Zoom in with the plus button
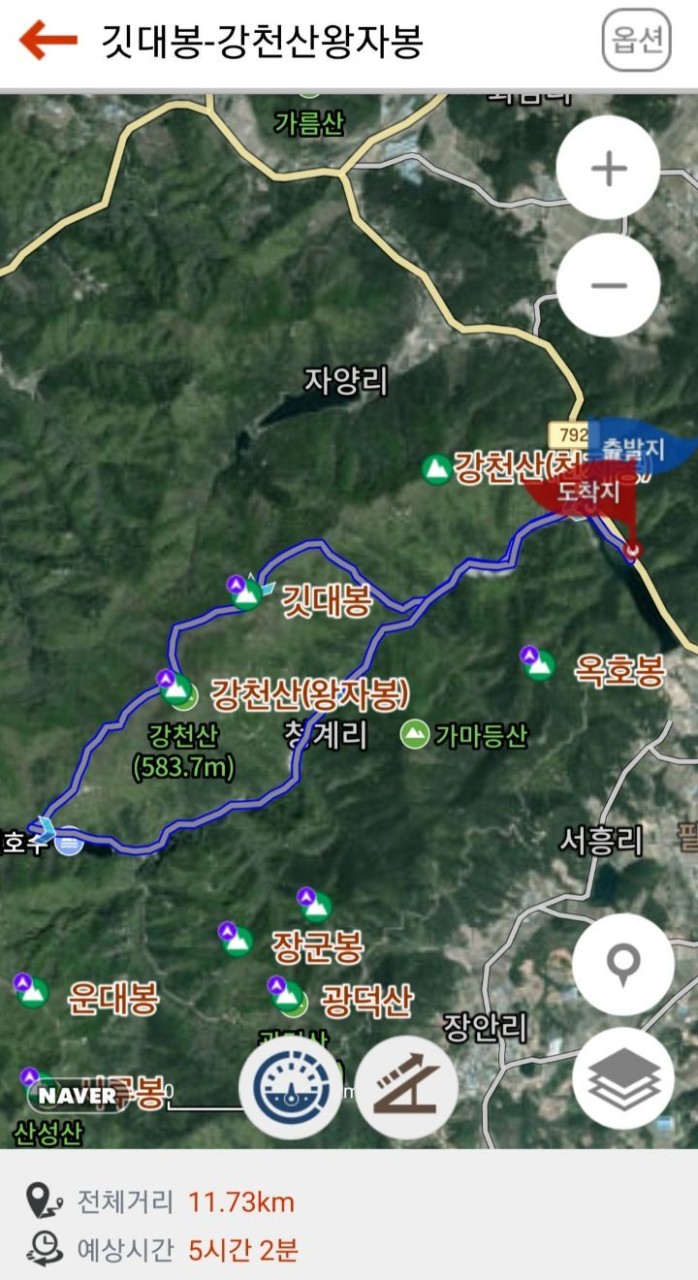 608,168
